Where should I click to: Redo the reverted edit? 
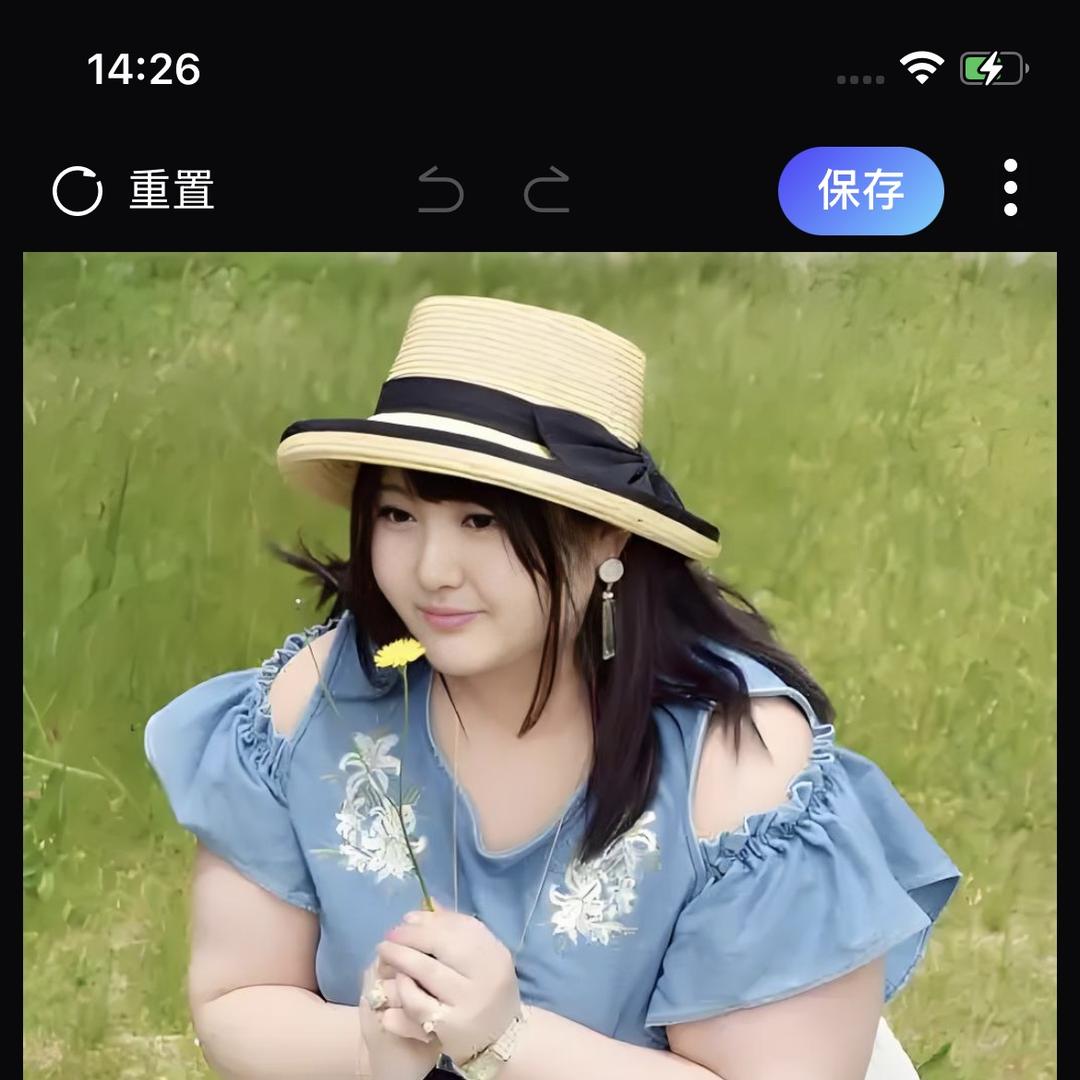[x=547, y=190]
